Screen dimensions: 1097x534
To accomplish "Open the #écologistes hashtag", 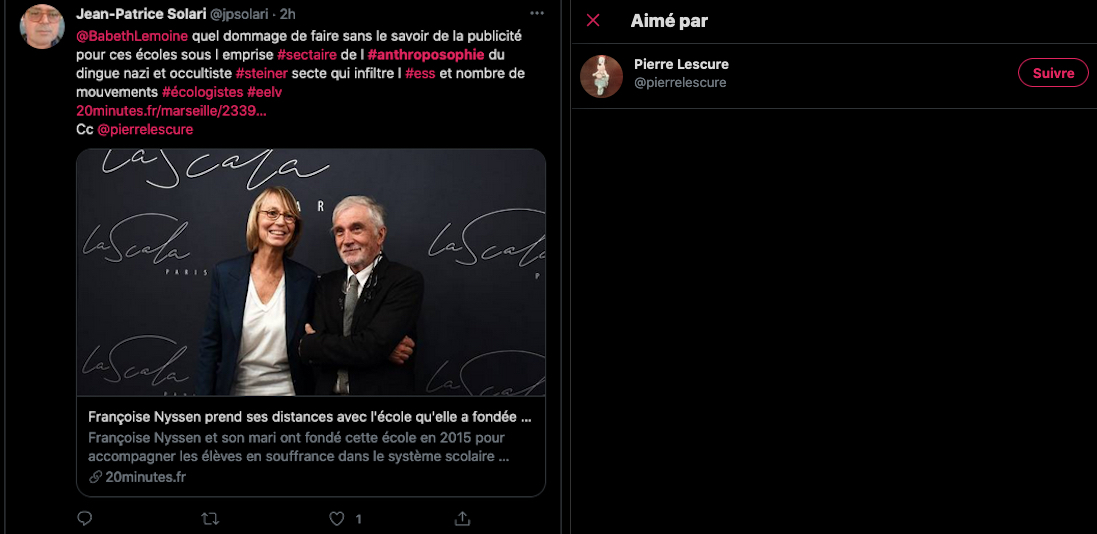I will point(202,92).
